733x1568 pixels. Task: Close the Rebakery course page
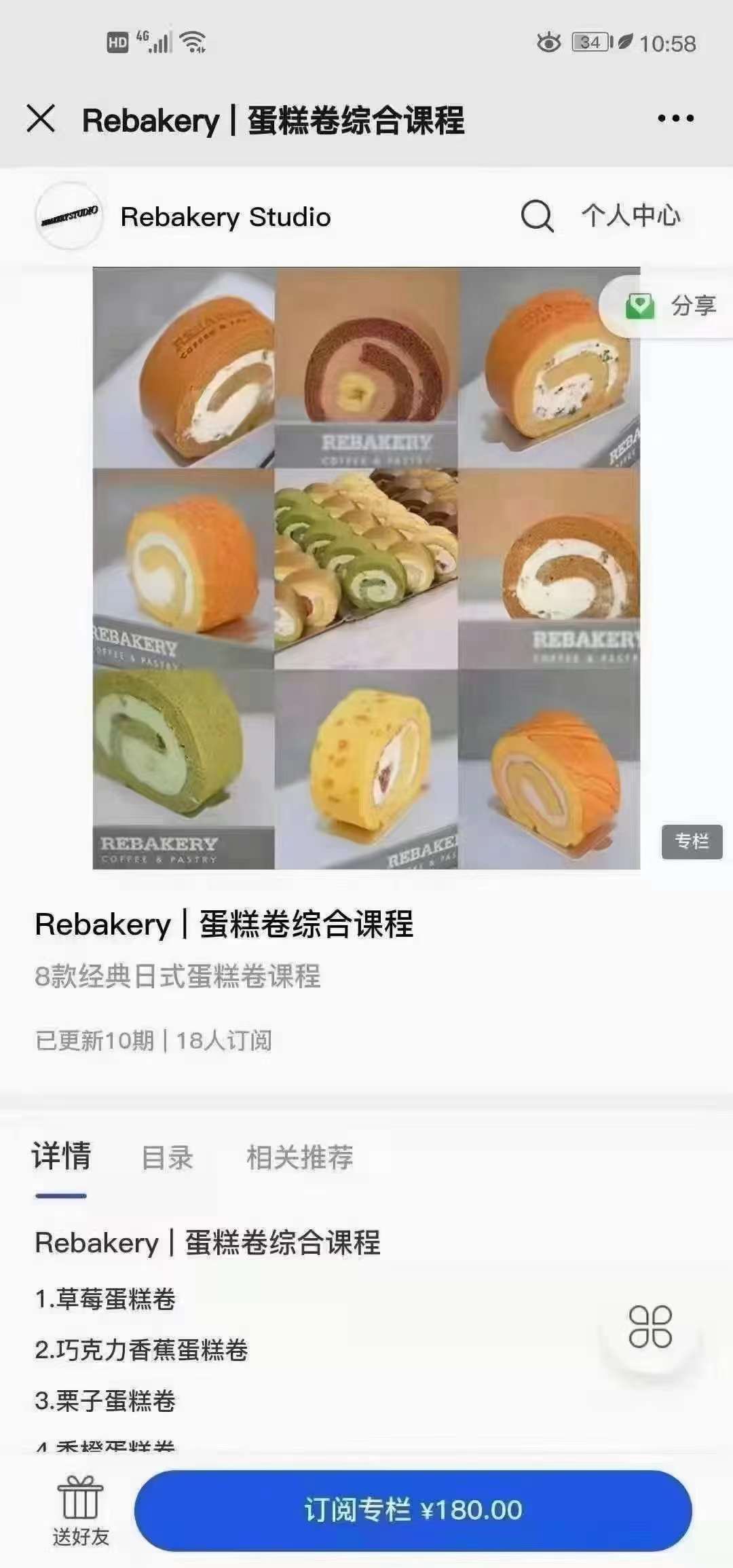click(41, 119)
